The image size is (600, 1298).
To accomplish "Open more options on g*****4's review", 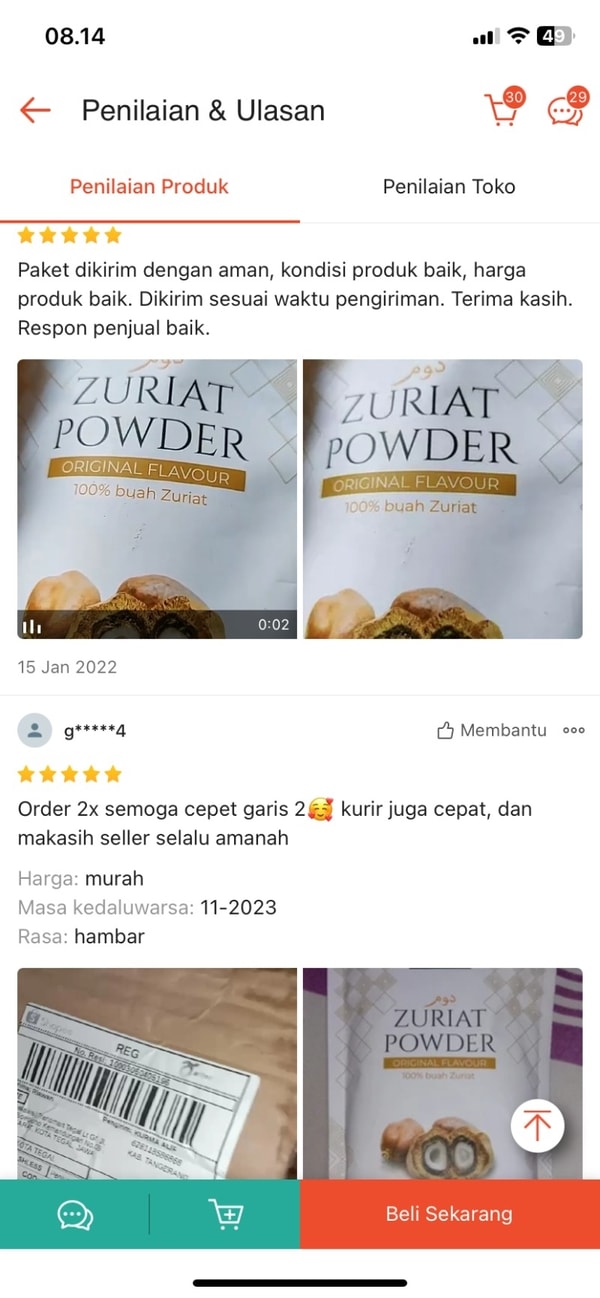I will [x=574, y=731].
